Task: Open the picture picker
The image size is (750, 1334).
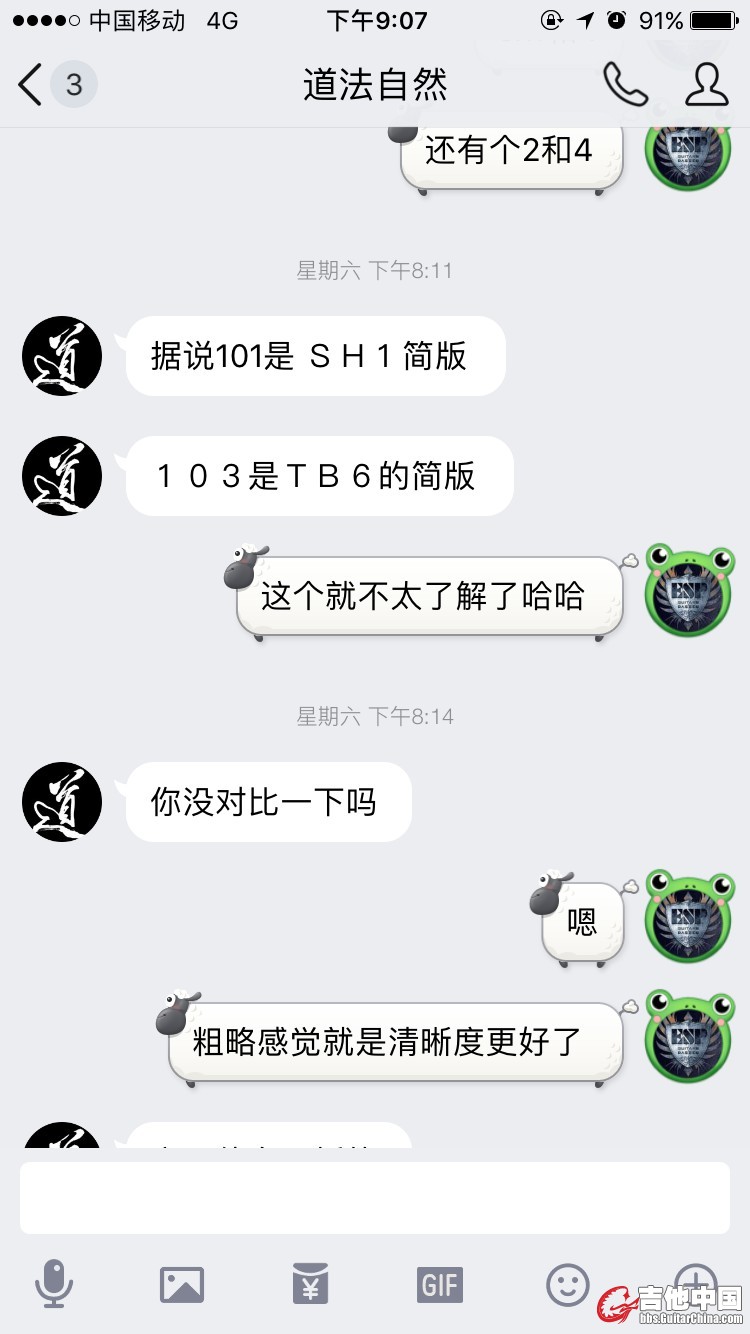Action: pyautogui.click(x=182, y=1284)
